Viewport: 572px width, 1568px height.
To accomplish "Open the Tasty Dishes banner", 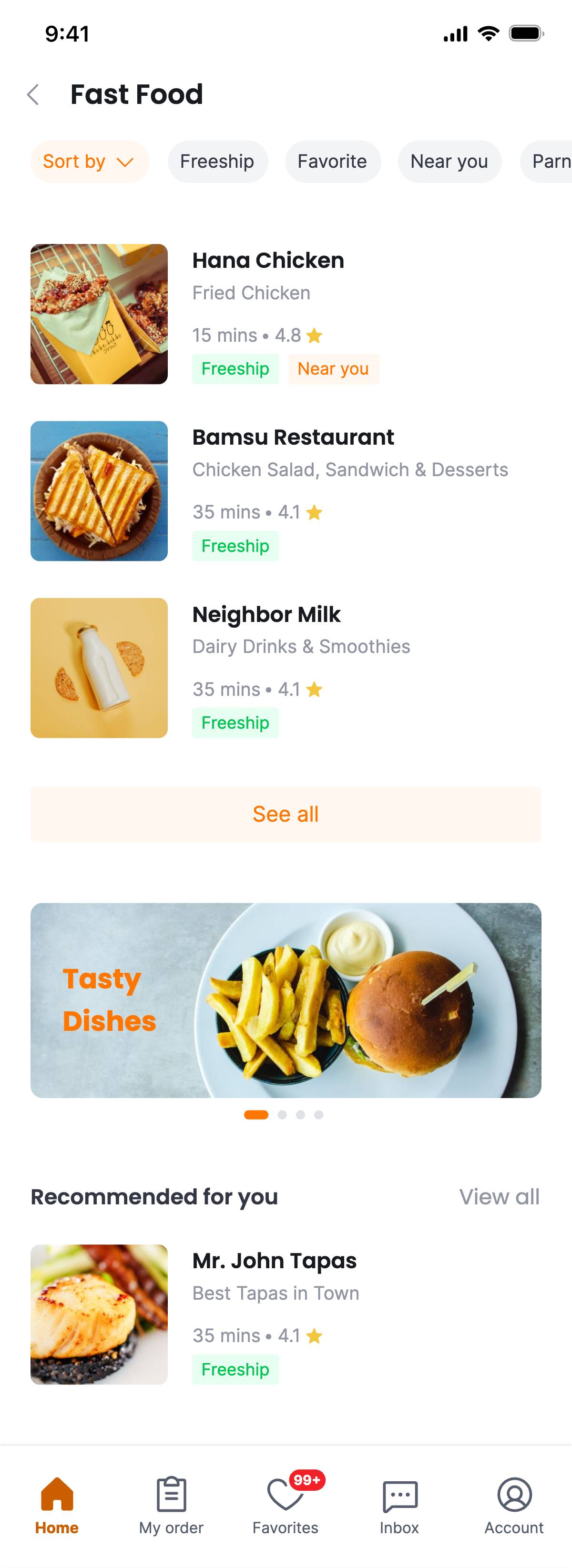I will pyautogui.click(x=286, y=1000).
